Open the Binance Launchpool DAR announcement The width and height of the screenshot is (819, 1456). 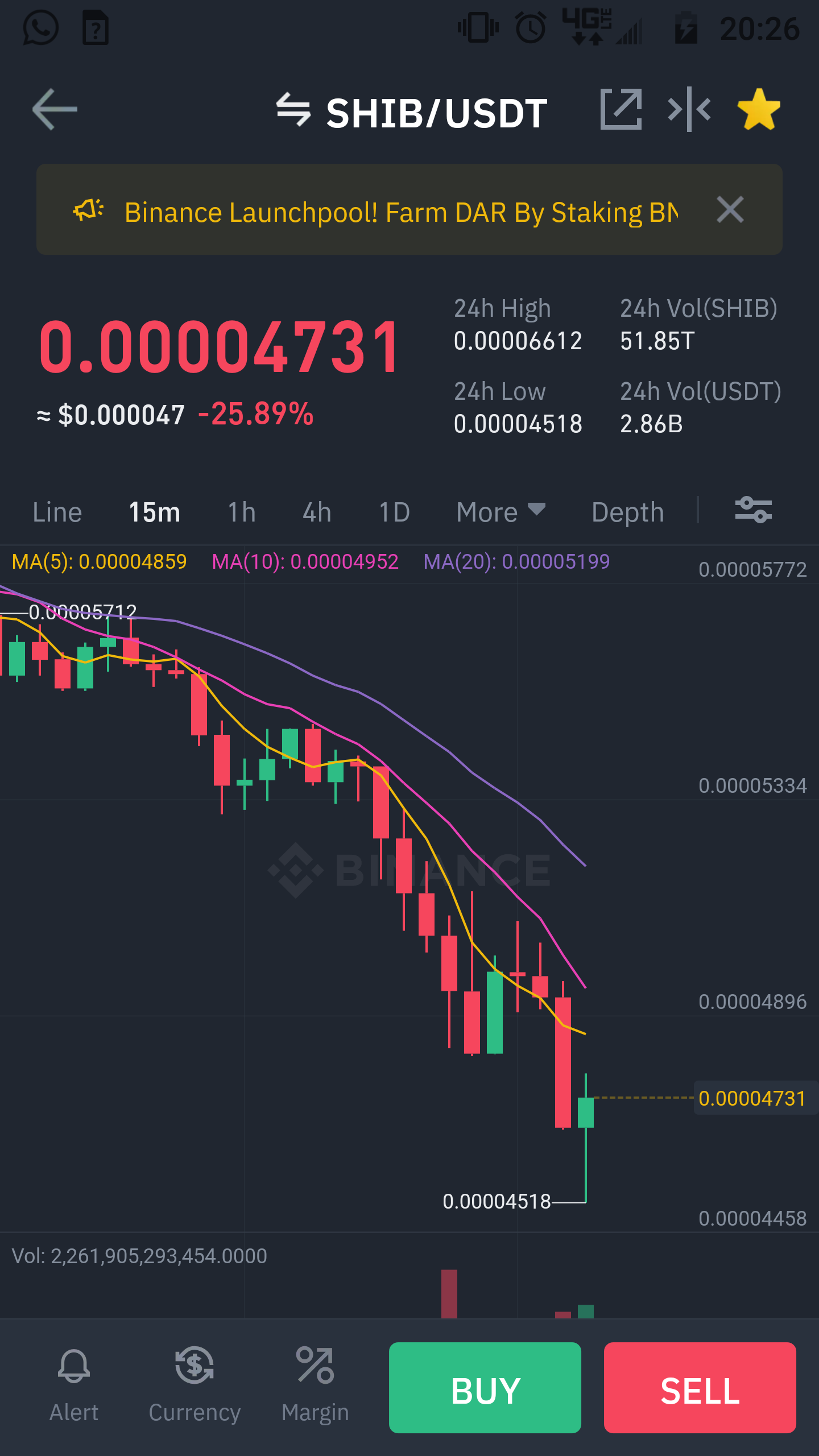click(401, 212)
